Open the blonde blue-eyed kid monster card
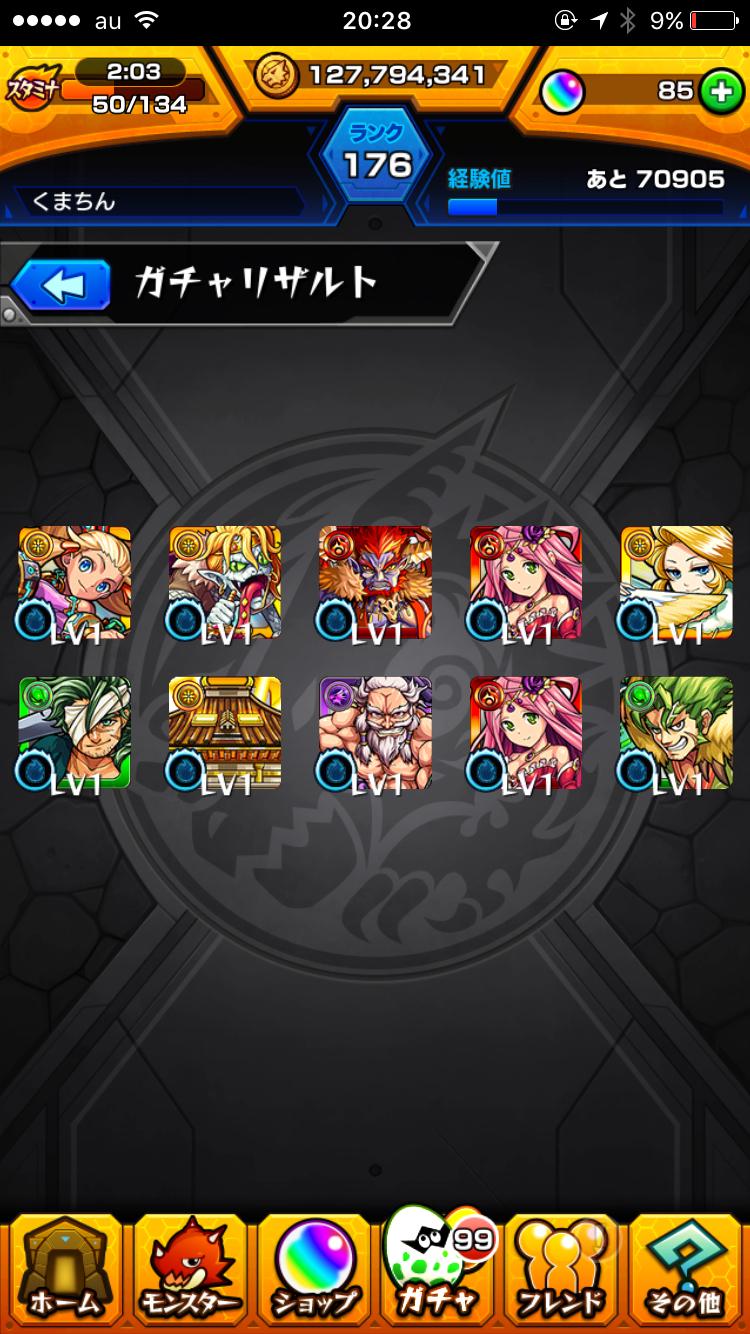750x1334 pixels. coord(75,582)
